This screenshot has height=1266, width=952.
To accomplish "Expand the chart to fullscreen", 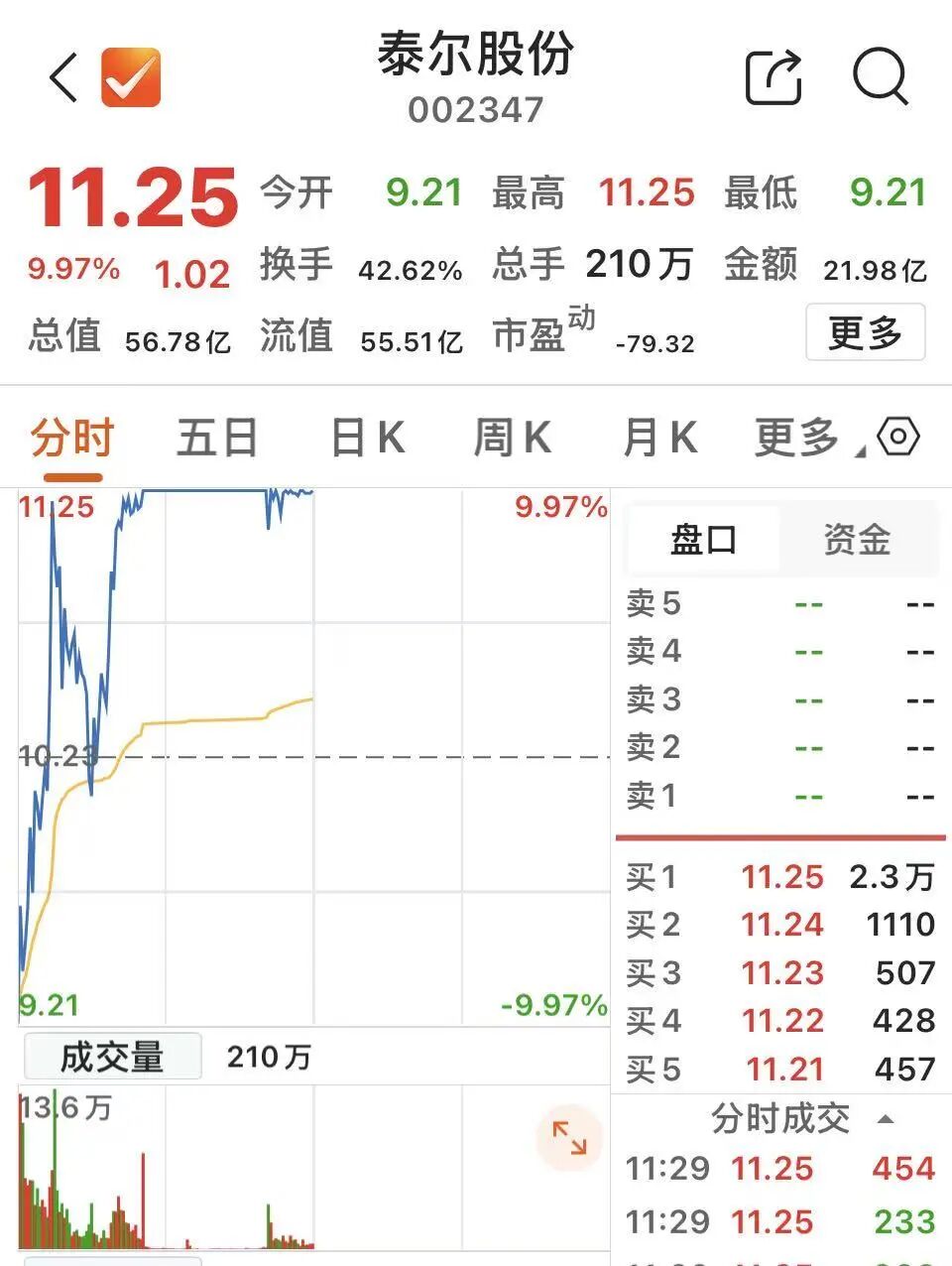I will click(569, 1138).
